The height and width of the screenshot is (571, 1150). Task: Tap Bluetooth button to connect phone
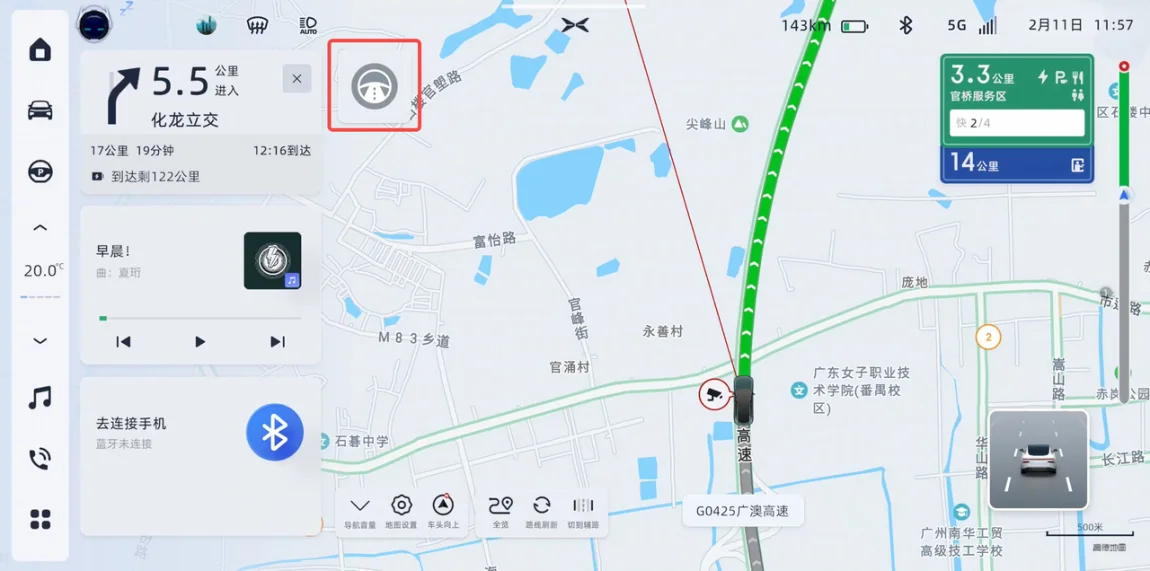point(274,432)
